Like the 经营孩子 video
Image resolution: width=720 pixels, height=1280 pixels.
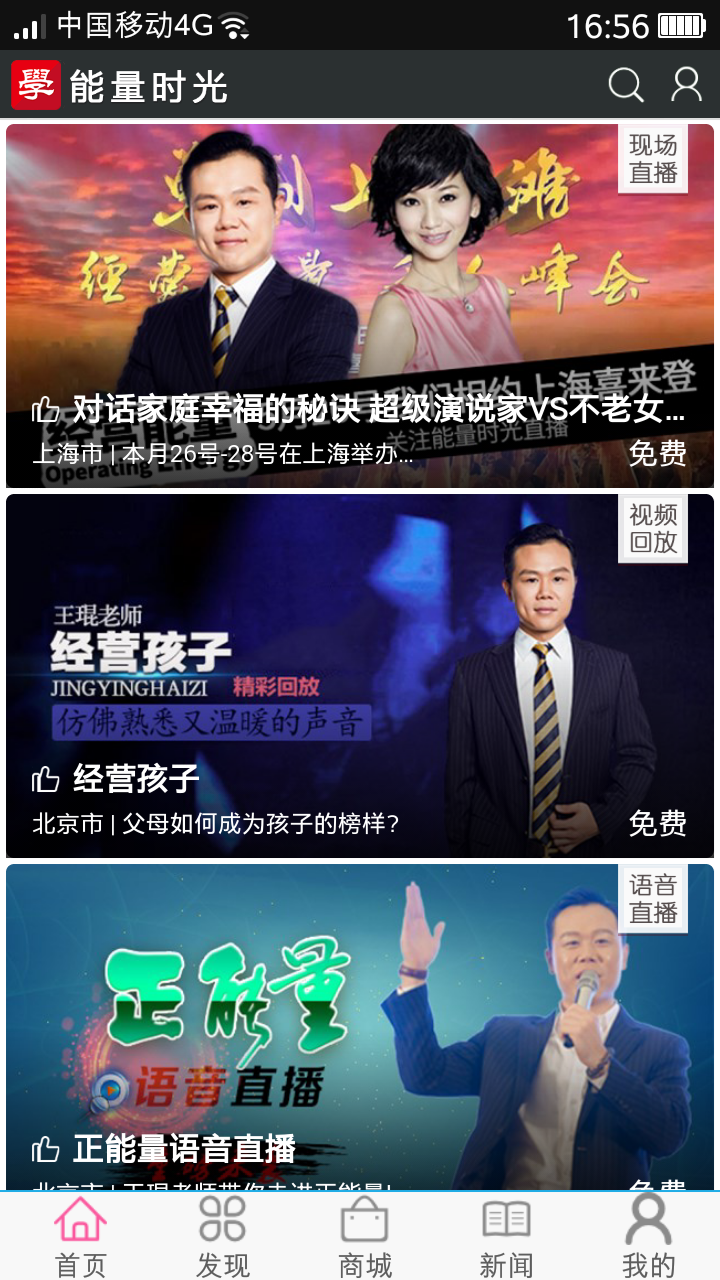tap(46, 779)
